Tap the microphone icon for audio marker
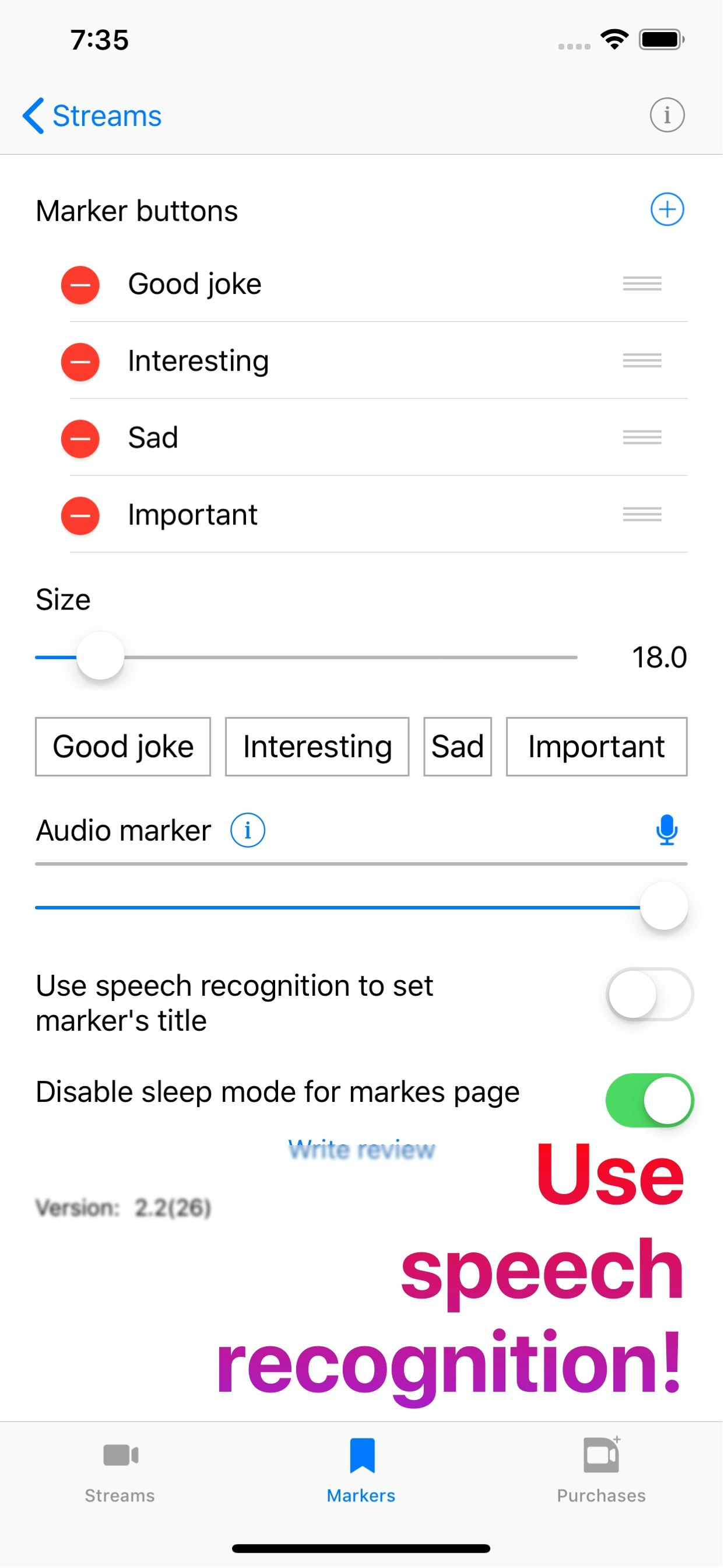 tap(667, 830)
